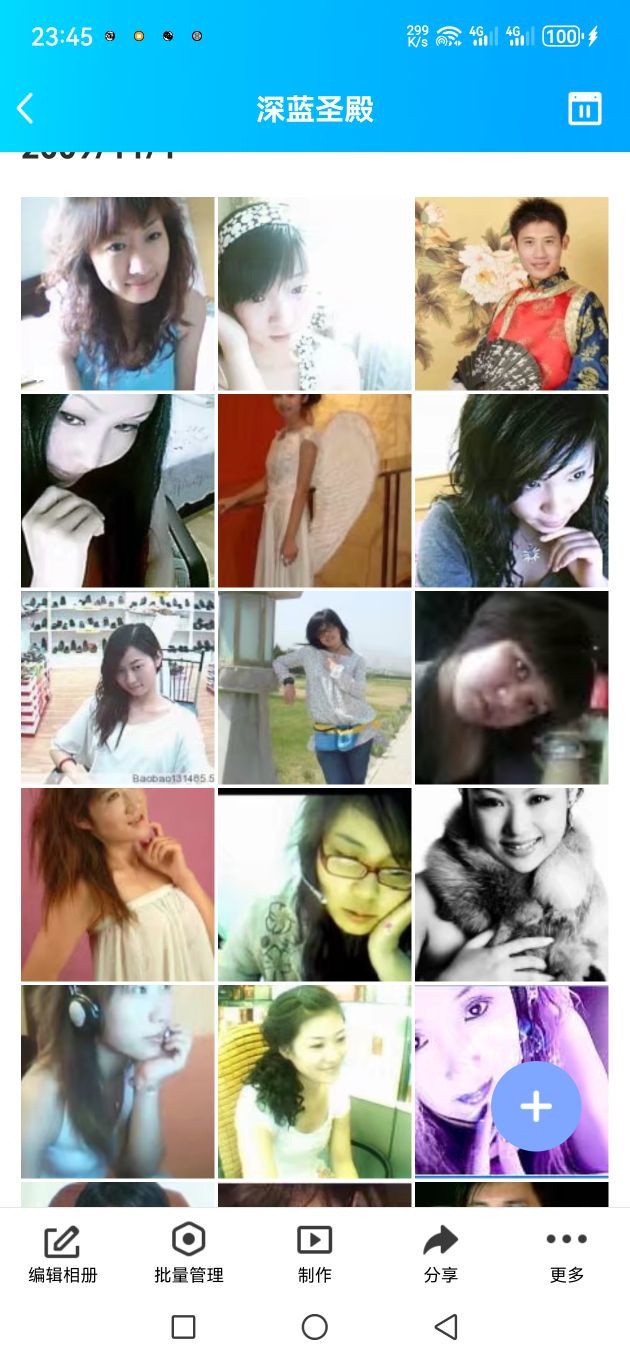
Task: Open the photo in front of shoe shelves
Action: click(118, 687)
